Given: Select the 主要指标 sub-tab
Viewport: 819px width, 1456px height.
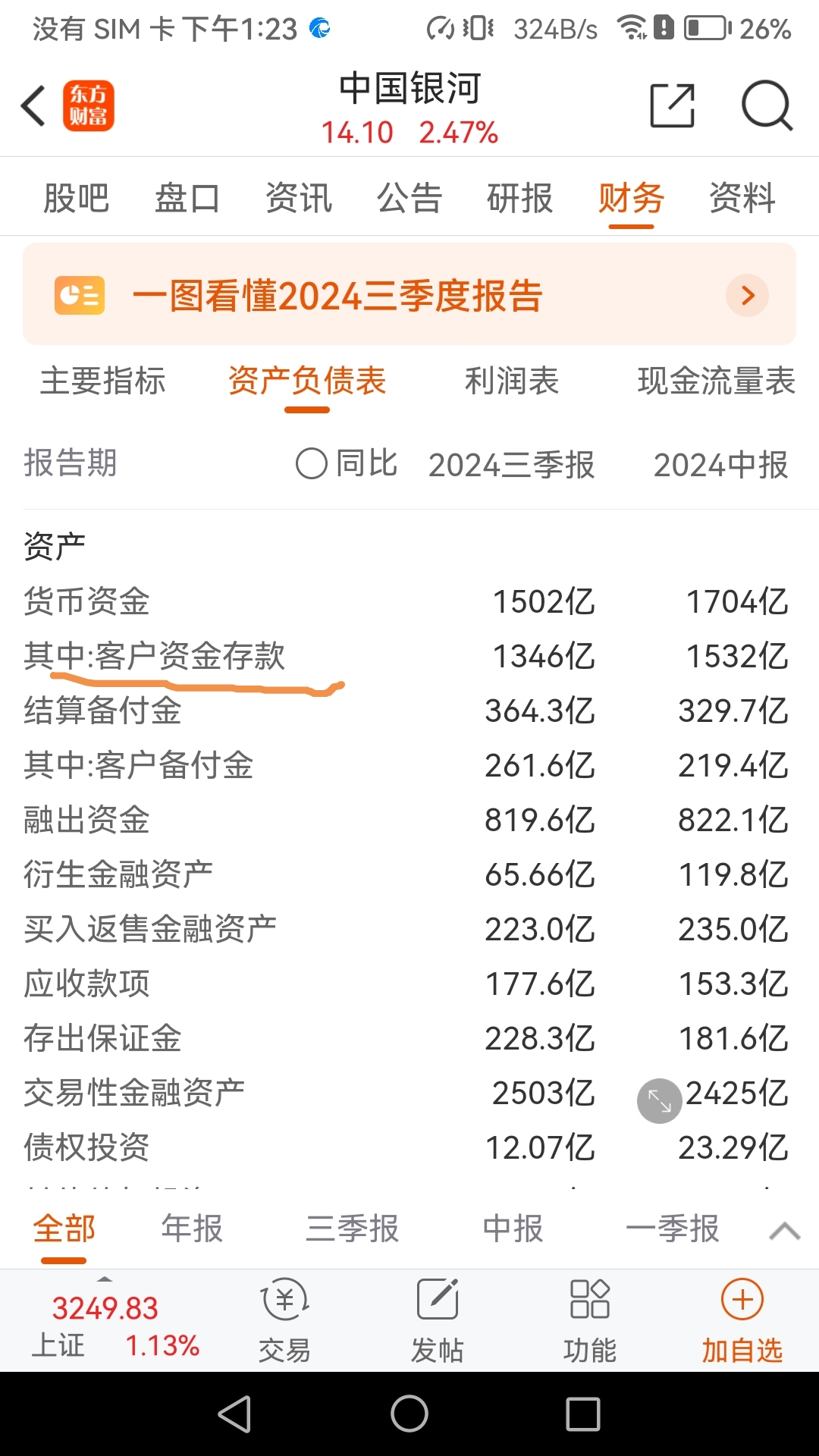Looking at the screenshot, I should (x=103, y=381).
